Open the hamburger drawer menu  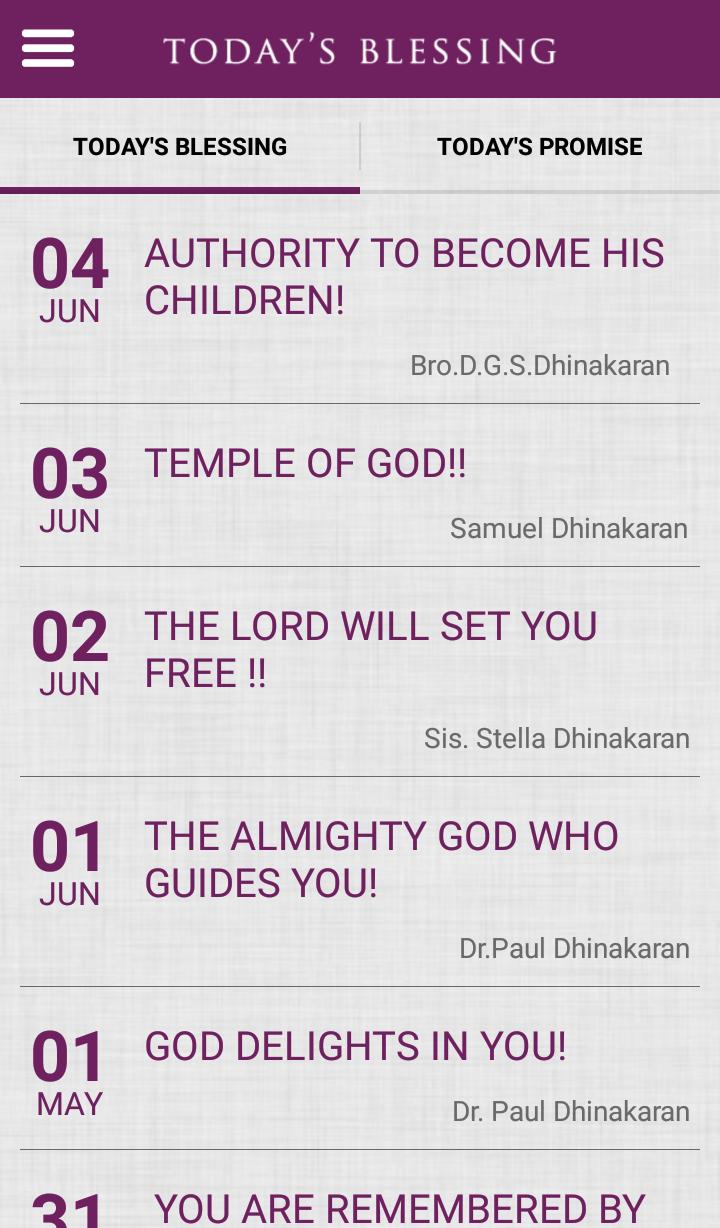coord(48,48)
